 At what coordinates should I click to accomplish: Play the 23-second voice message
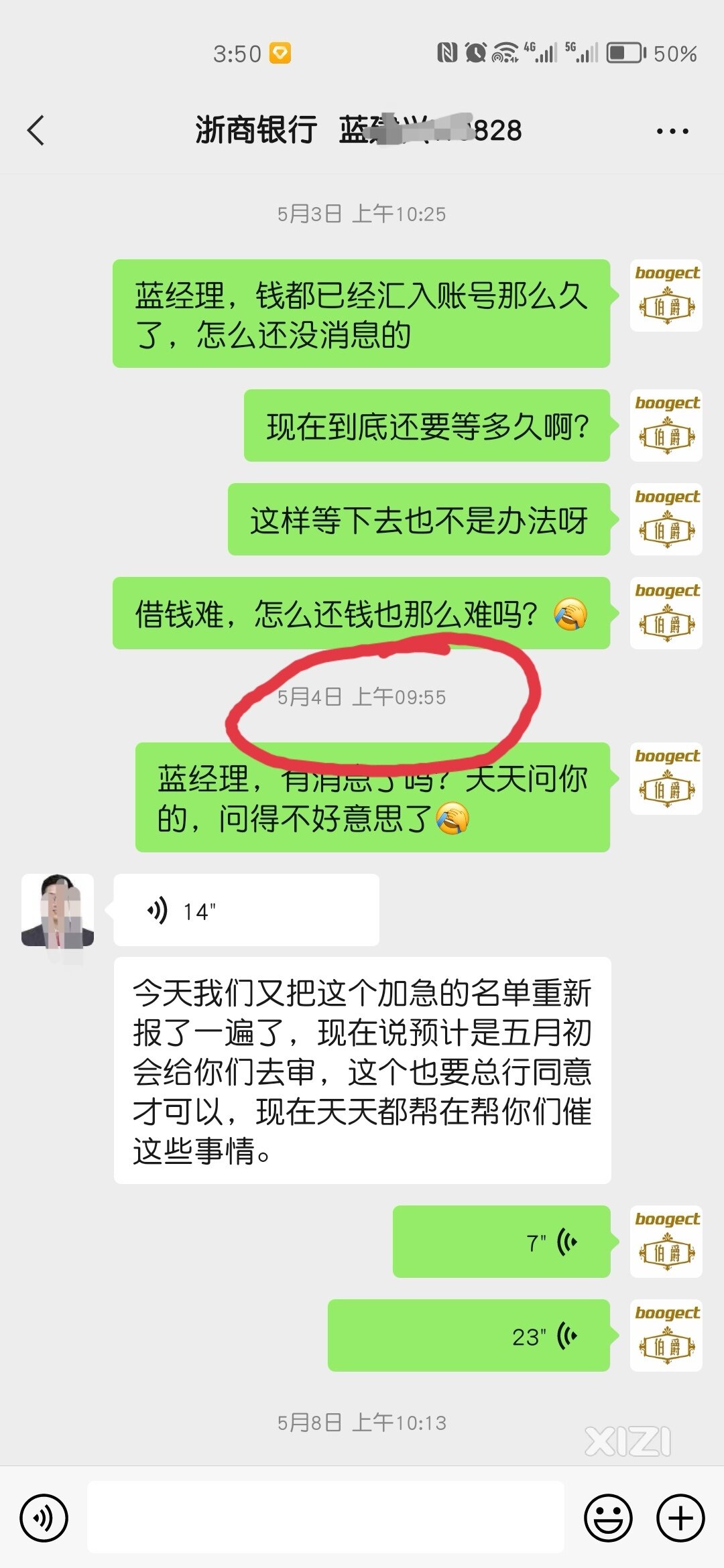(x=469, y=1335)
